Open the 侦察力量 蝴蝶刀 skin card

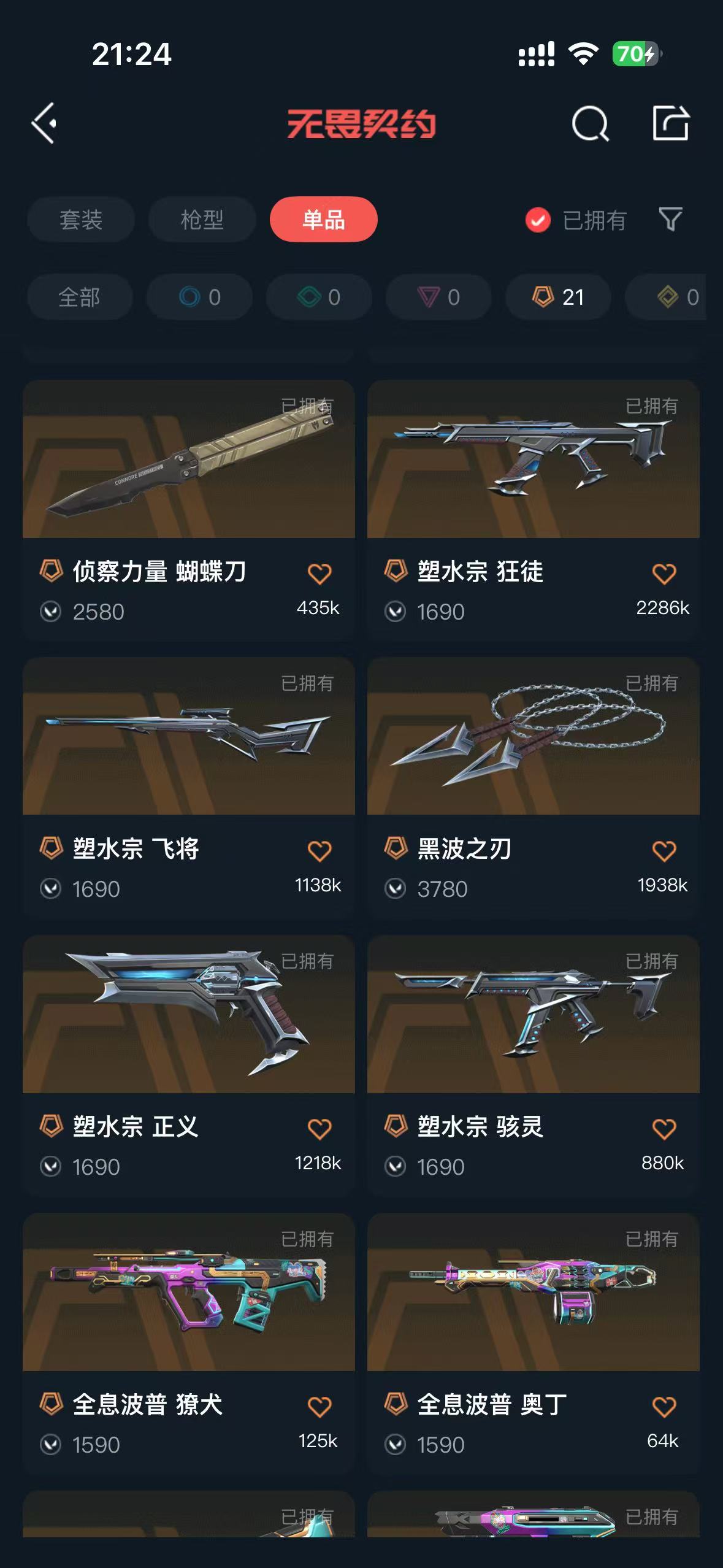point(188,459)
